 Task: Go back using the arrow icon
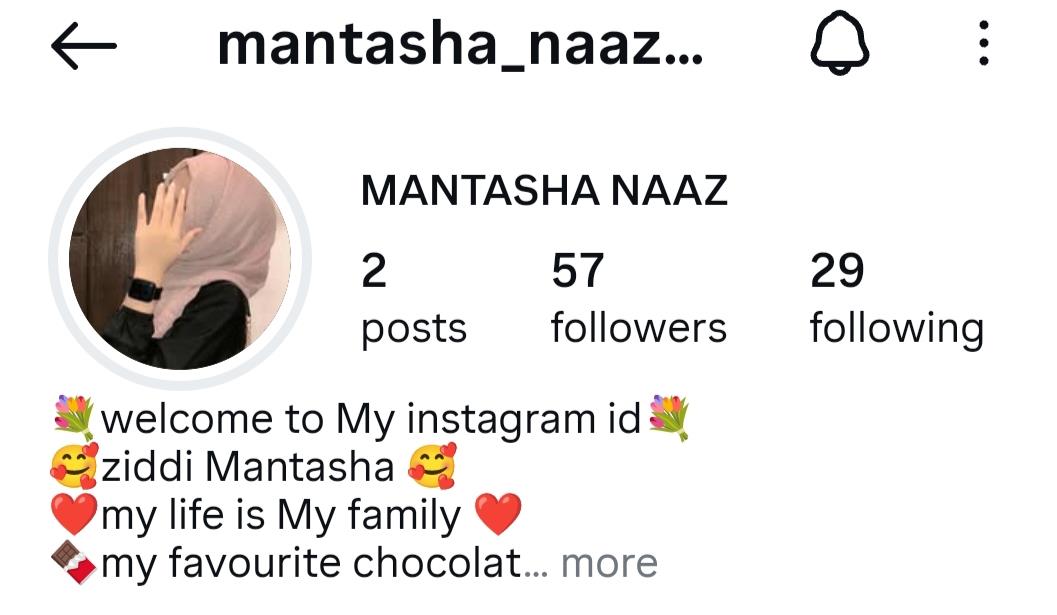point(84,46)
